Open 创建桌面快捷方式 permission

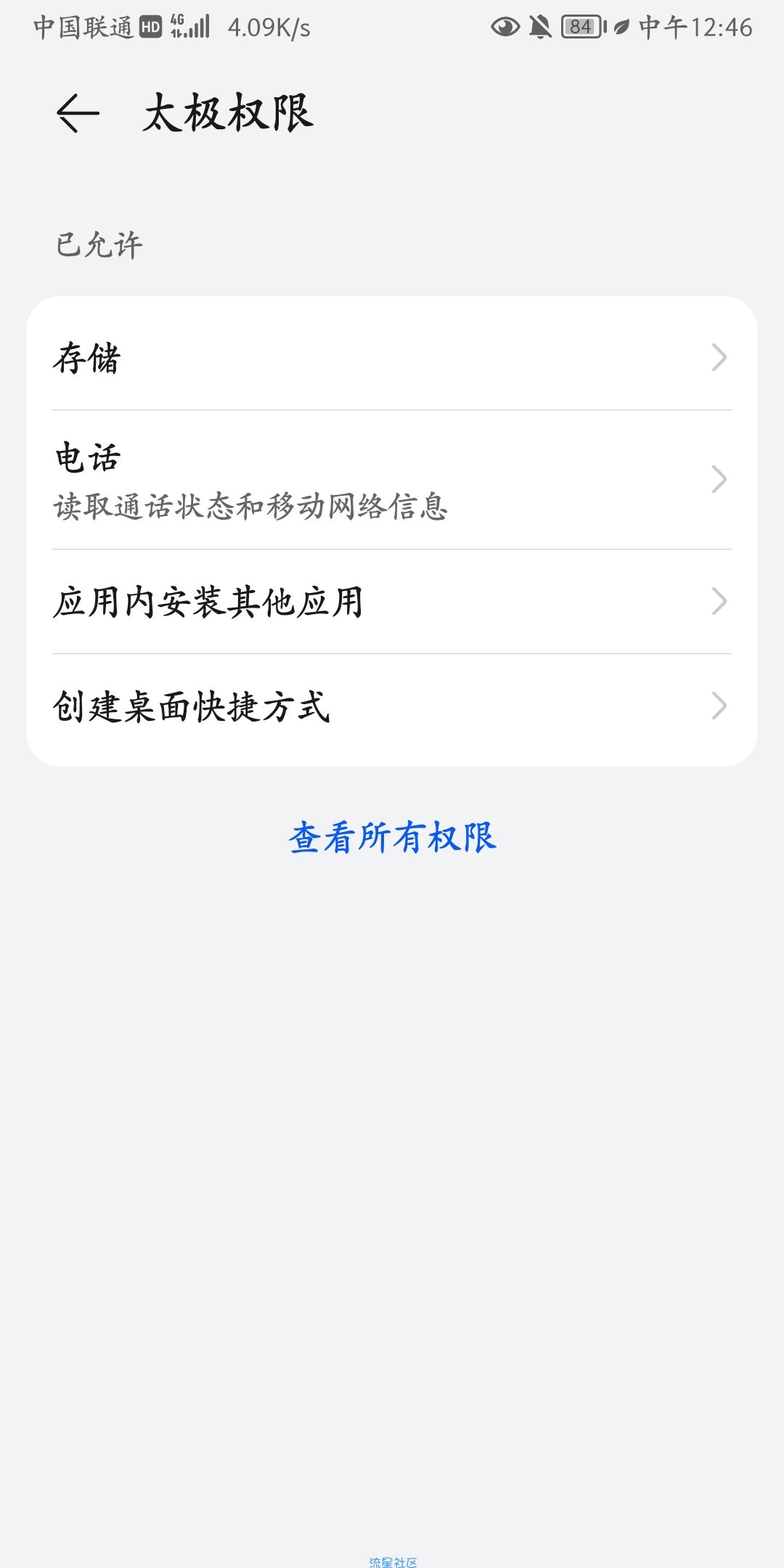pos(392,706)
